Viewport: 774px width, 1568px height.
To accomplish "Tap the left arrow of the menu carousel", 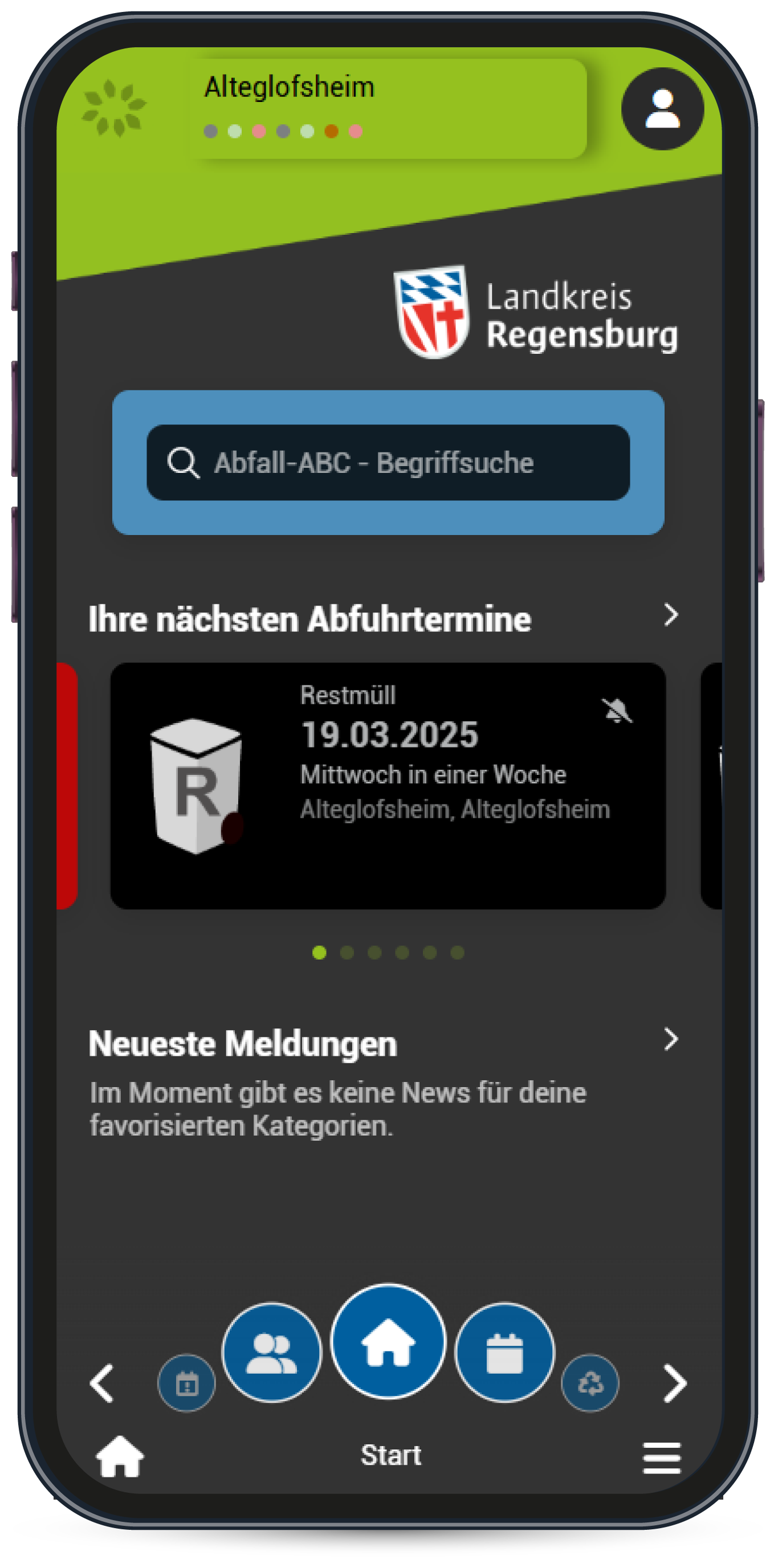I will [101, 1383].
